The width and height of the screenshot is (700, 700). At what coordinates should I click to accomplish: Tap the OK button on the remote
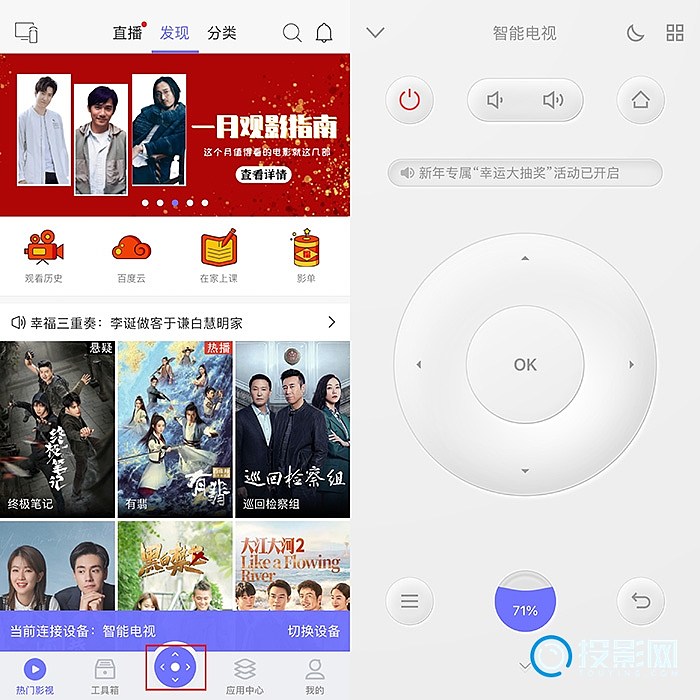pyautogui.click(x=525, y=365)
